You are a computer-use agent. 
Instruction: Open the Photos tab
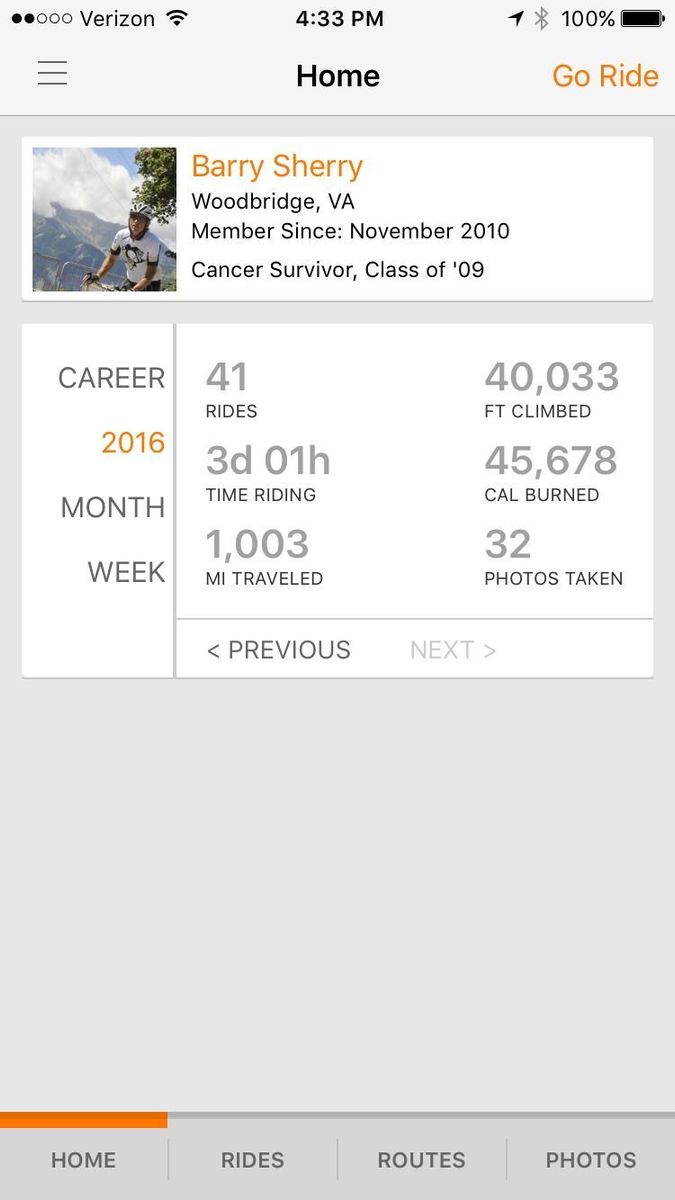click(590, 1160)
